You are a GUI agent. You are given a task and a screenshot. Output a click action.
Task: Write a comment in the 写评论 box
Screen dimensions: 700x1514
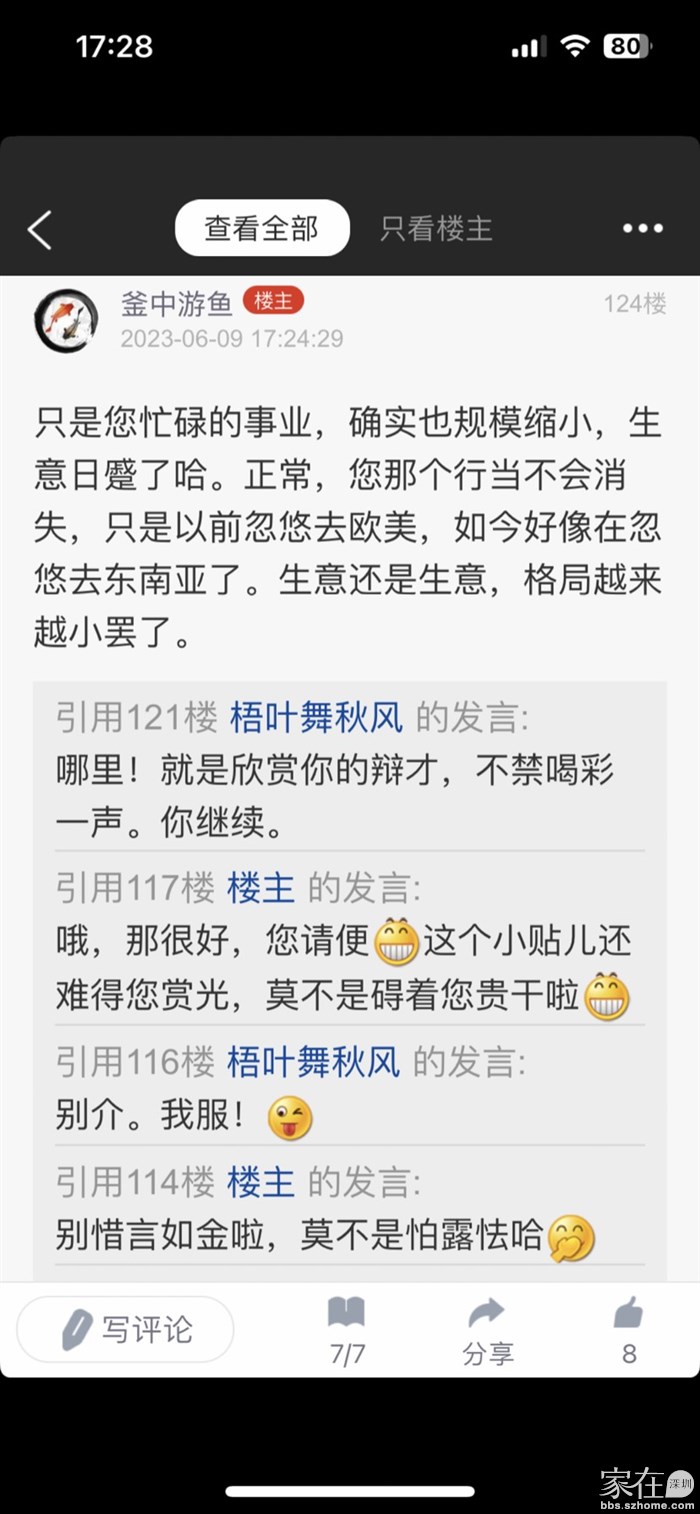[126, 1329]
